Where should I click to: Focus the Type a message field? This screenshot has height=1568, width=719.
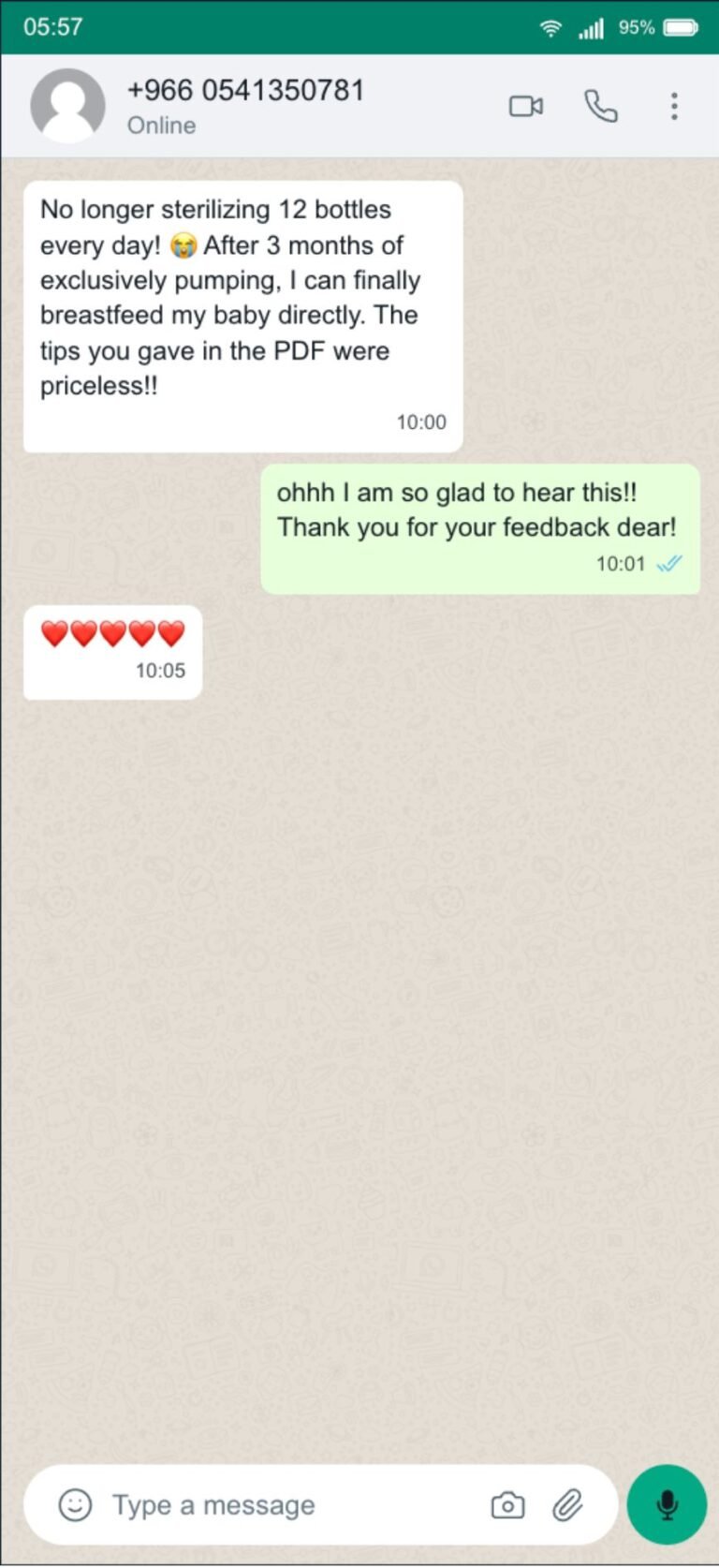(281, 1505)
